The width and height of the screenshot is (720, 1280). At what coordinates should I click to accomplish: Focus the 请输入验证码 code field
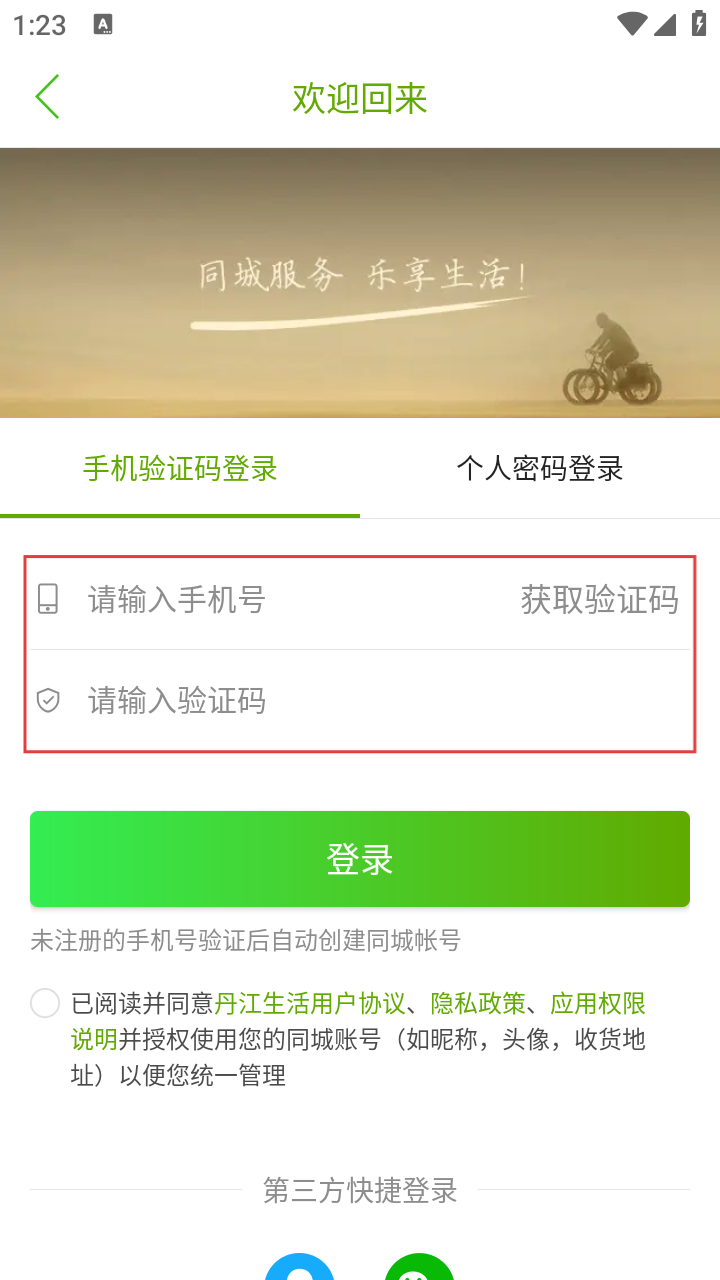coord(360,700)
